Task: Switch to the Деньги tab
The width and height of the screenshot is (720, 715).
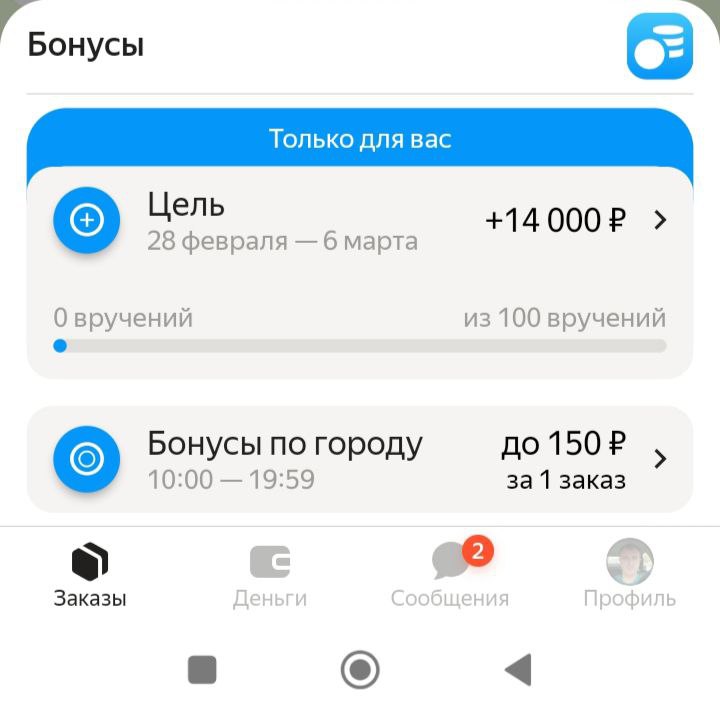Action: coord(270,576)
